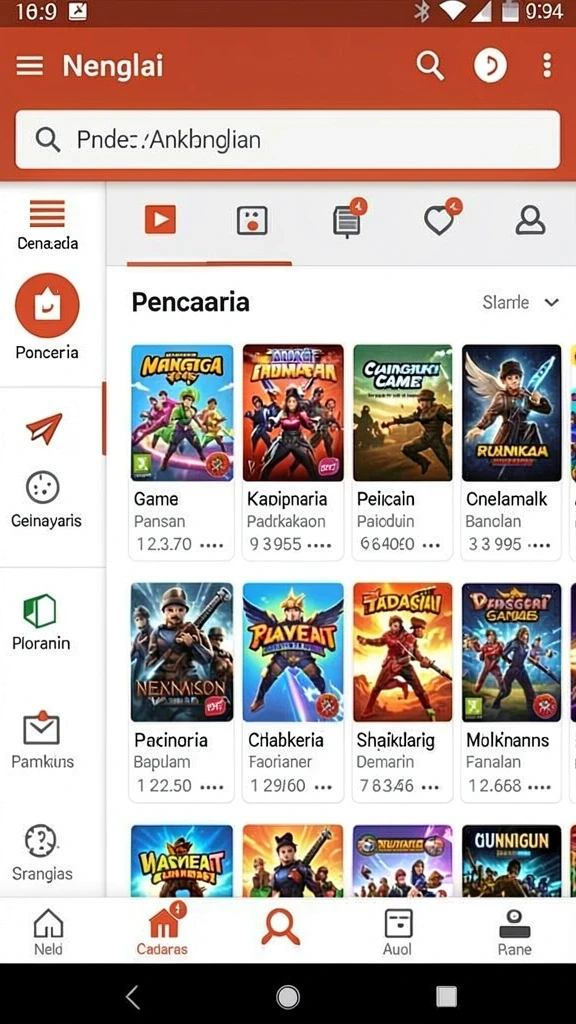Open the Pacinoria game card

click(x=182, y=692)
